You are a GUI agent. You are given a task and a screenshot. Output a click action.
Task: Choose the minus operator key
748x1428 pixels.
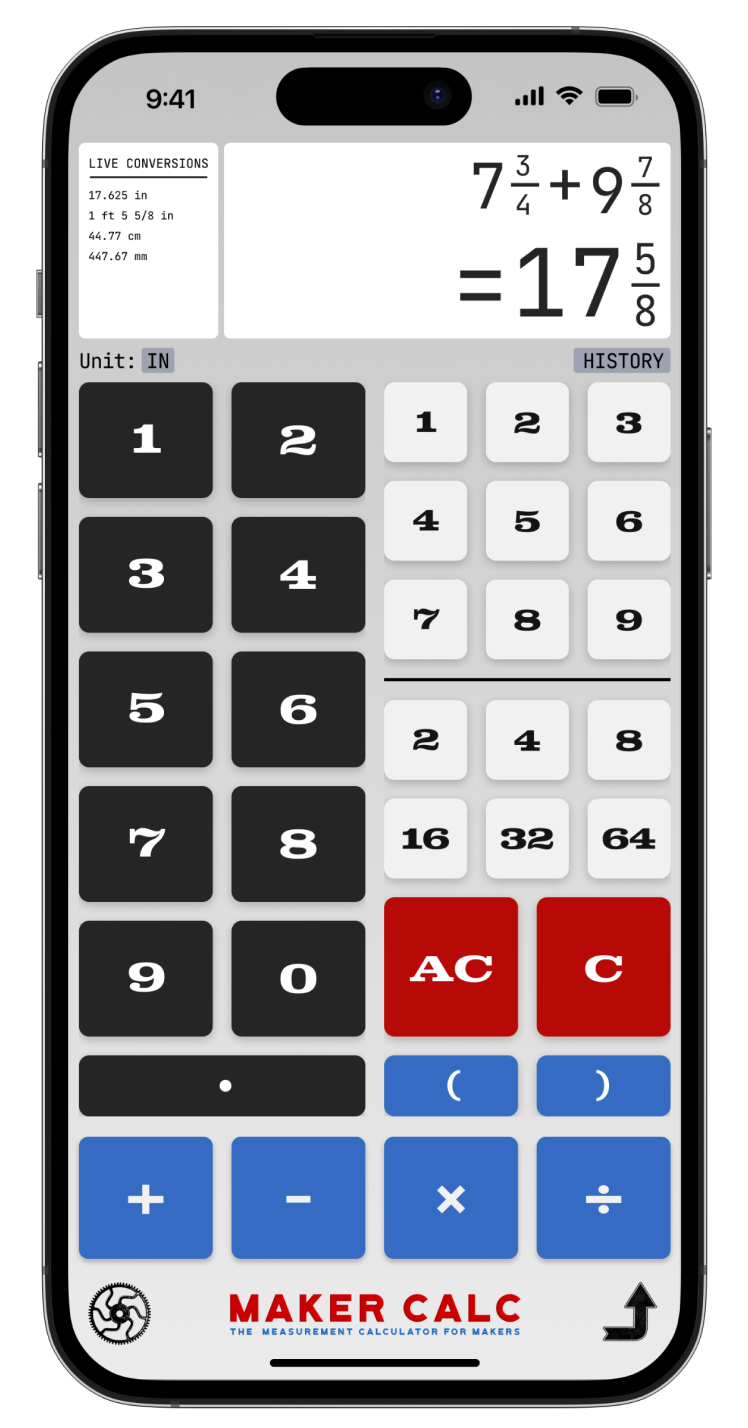click(298, 1198)
